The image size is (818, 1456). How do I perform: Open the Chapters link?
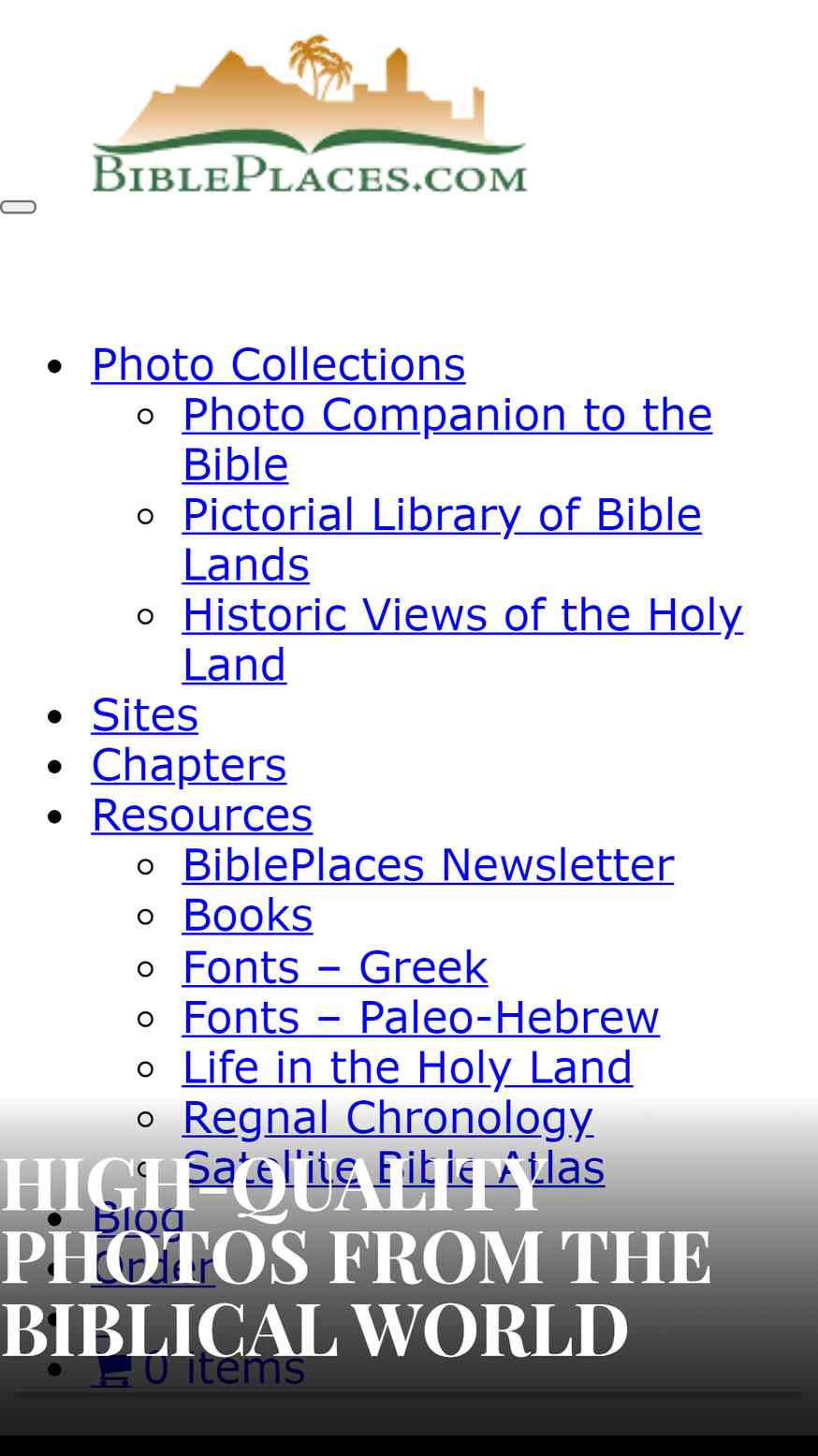(x=189, y=765)
